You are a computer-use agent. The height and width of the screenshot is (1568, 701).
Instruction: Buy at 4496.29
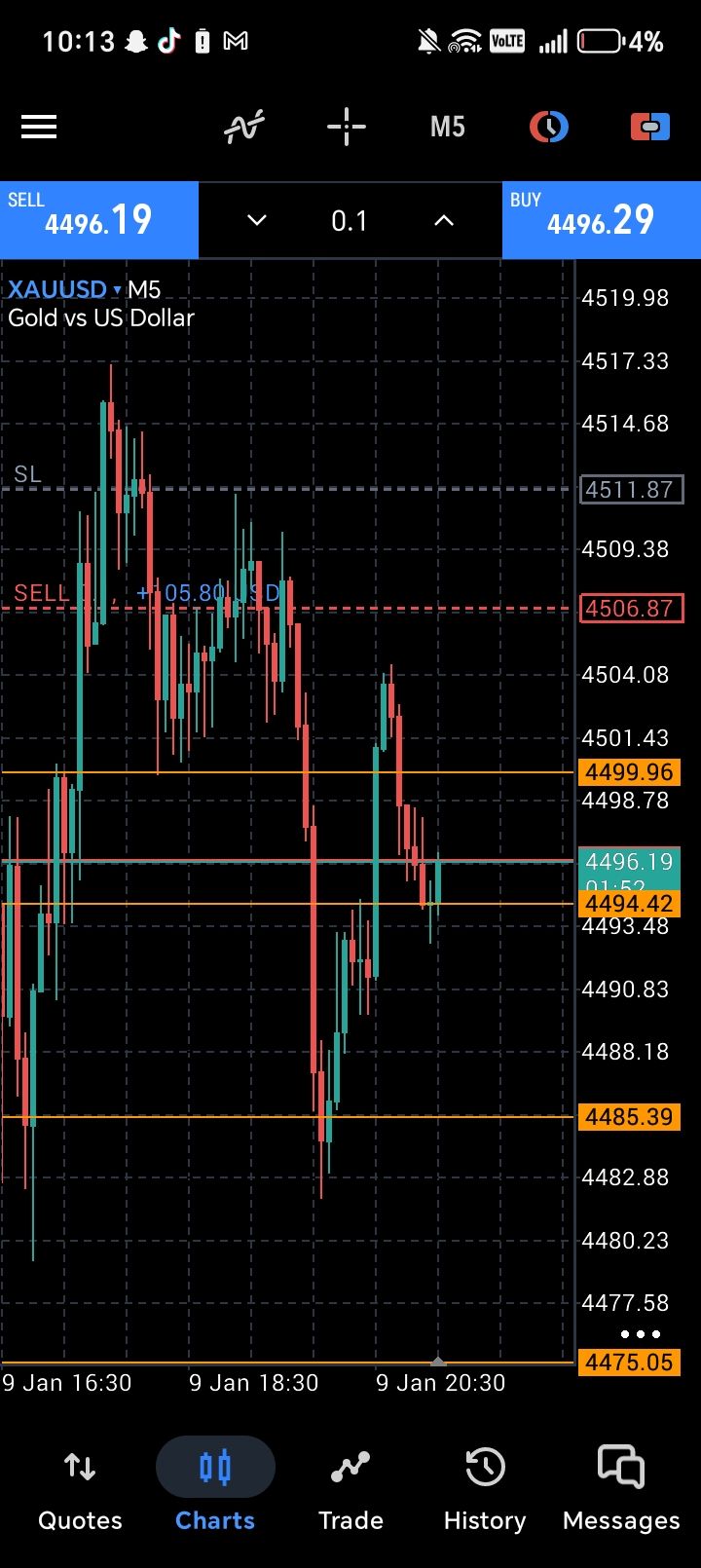pos(601,220)
